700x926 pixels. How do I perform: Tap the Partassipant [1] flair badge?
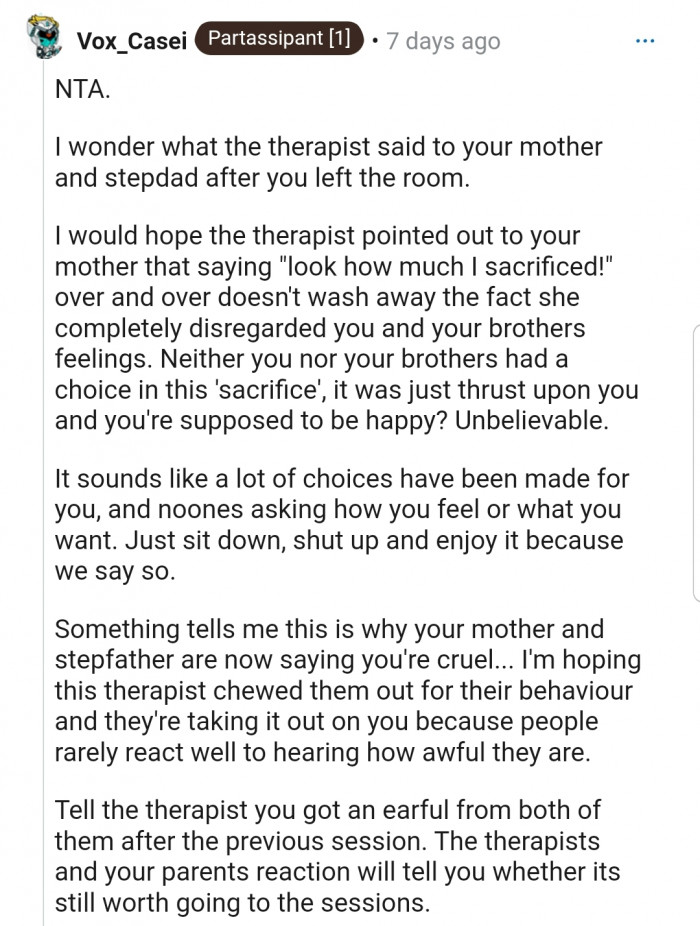[x=279, y=39]
